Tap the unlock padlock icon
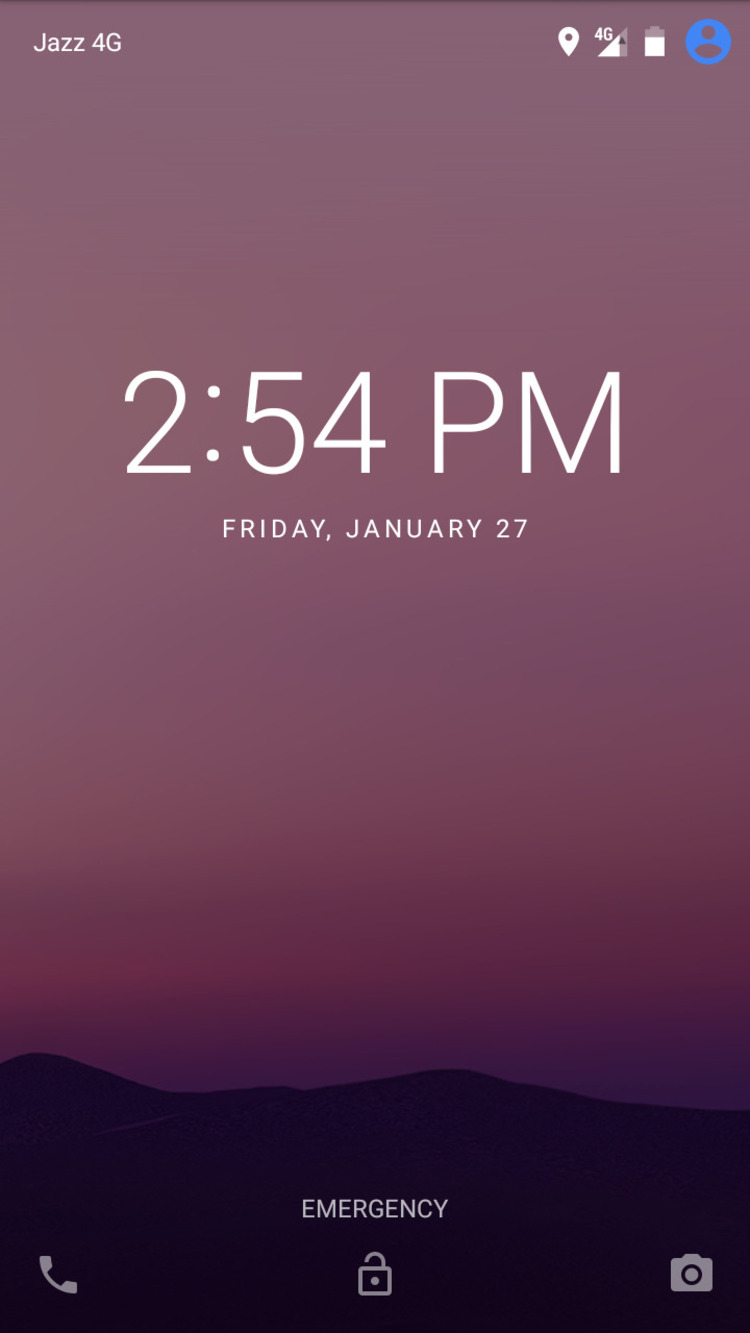 pyautogui.click(x=375, y=1275)
